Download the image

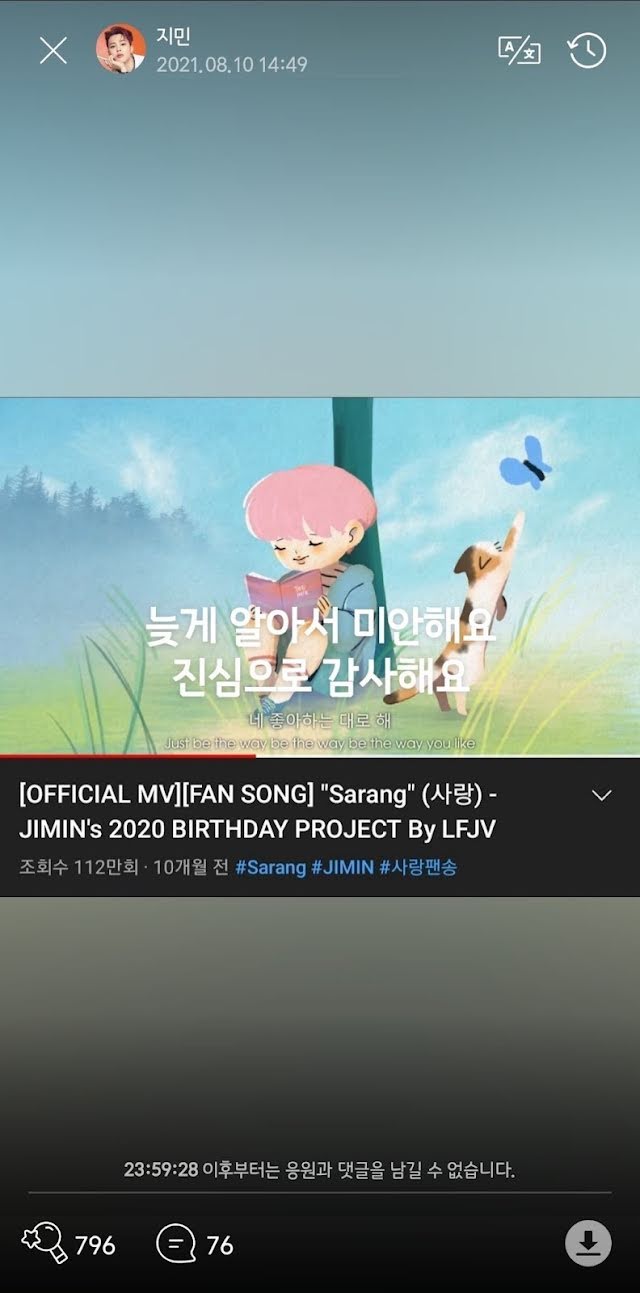coord(588,1243)
